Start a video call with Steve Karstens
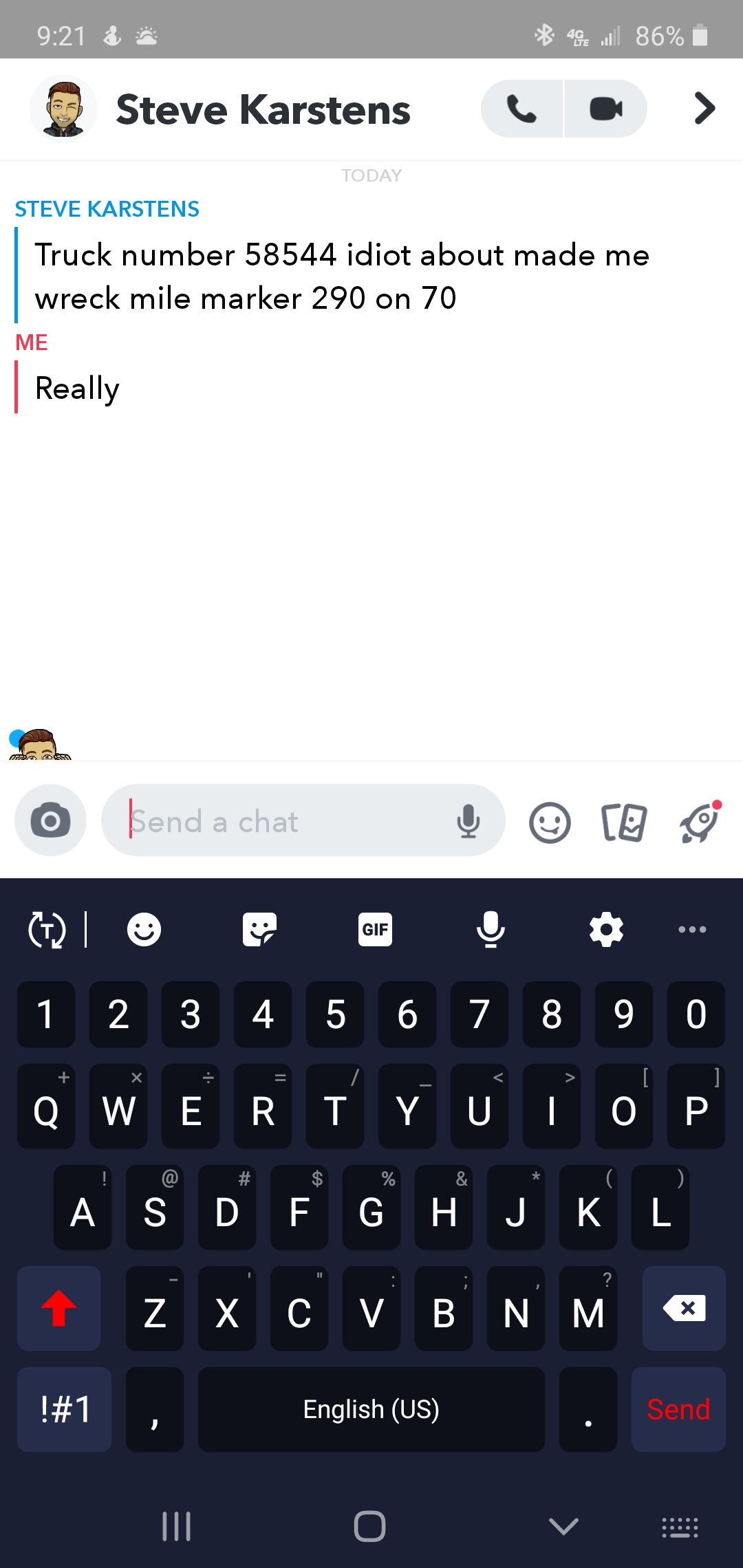Image resolution: width=743 pixels, height=1568 pixels. coord(605,109)
